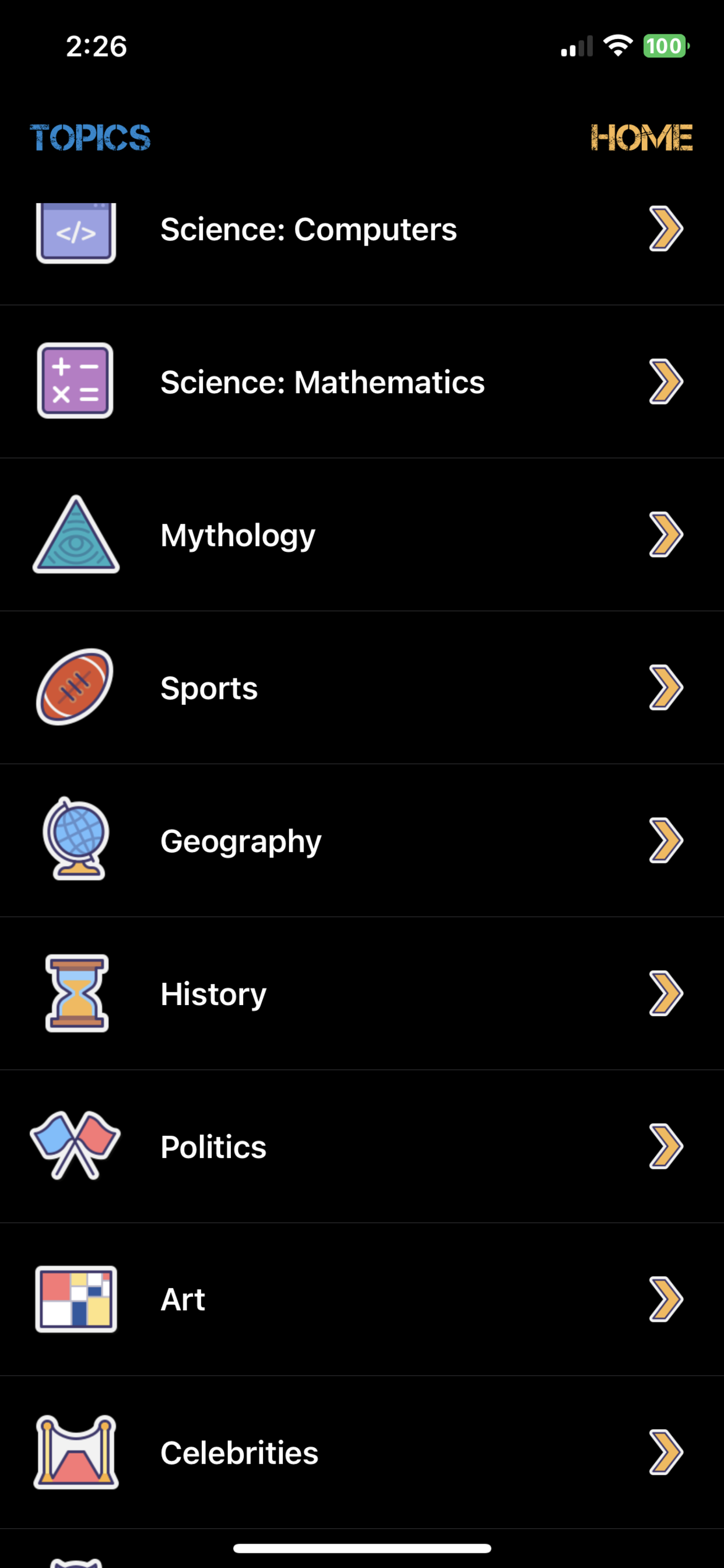Viewport: 724px width, 1568px height.
Task: Open the Mythology topic
Action: click(362, 534)
